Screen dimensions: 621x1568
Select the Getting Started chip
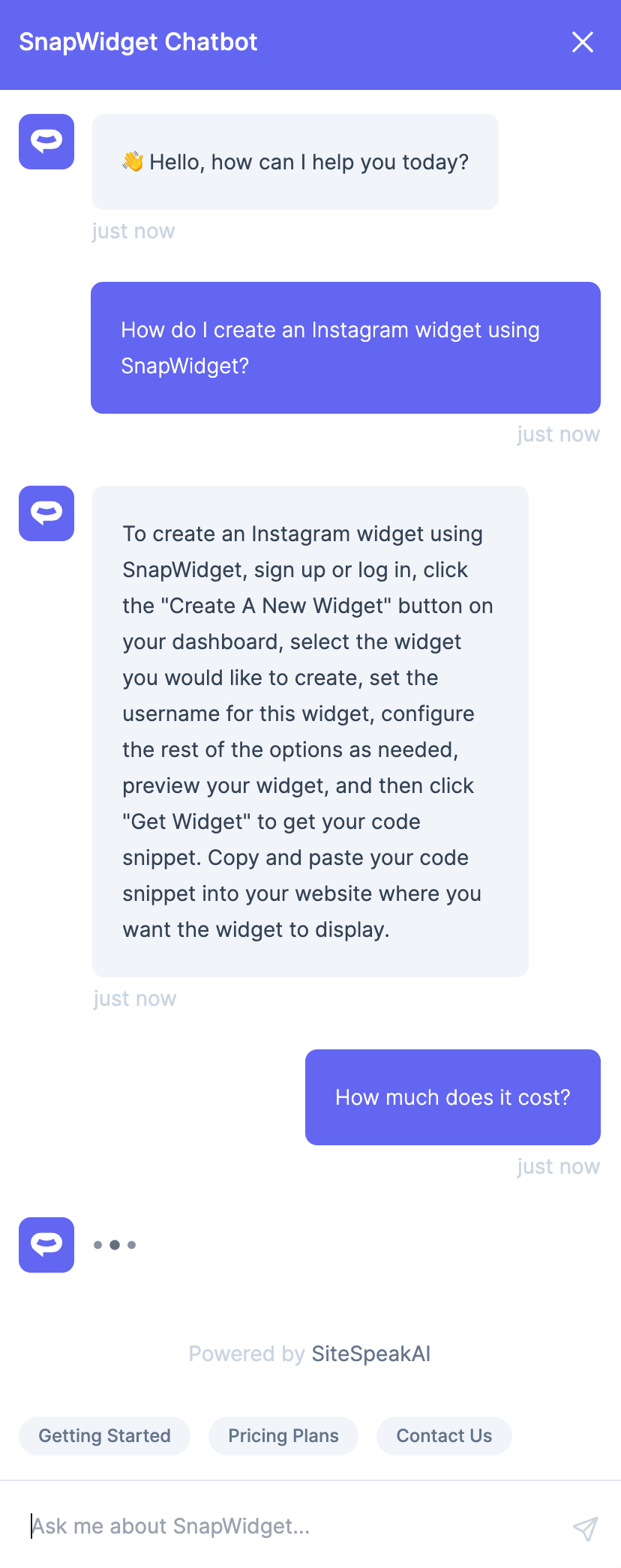tap(104, 1435)
